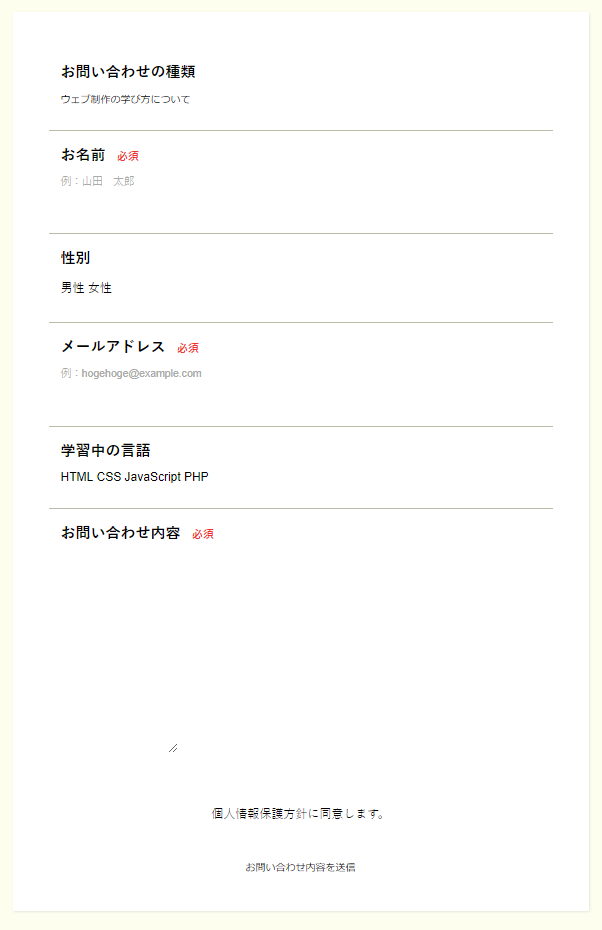This screenshot has height=930, width=602.
Task: Check HTML as a language being learned
Action: coord(77,477)
